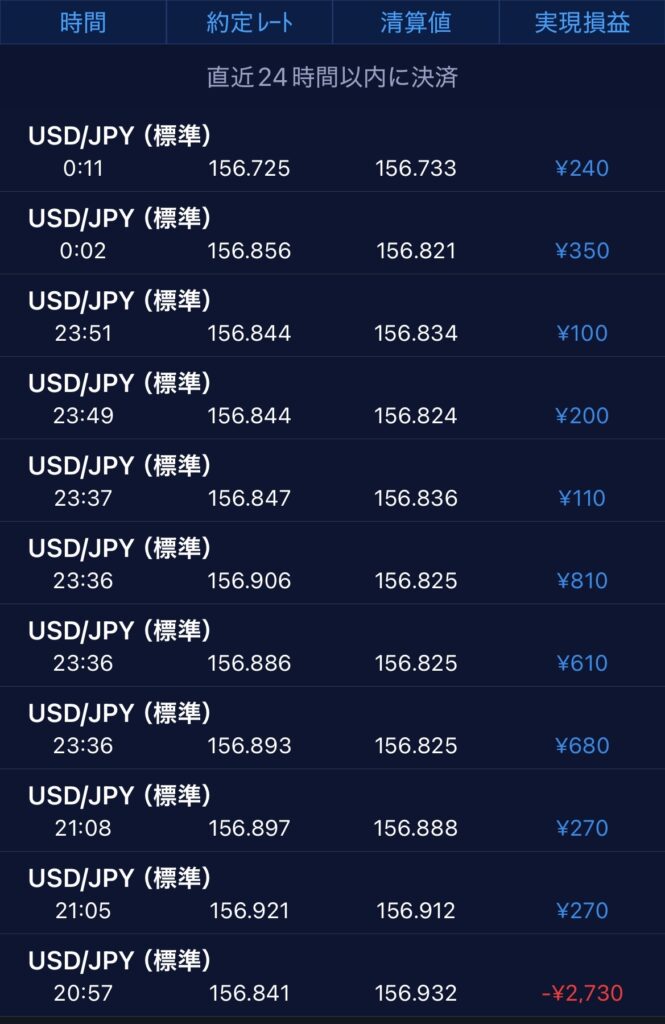The width and height of the screenshot is (665, 1024).
Task: Open the USD/JPY trade executed at 156.886
Action: click(332, 647)
